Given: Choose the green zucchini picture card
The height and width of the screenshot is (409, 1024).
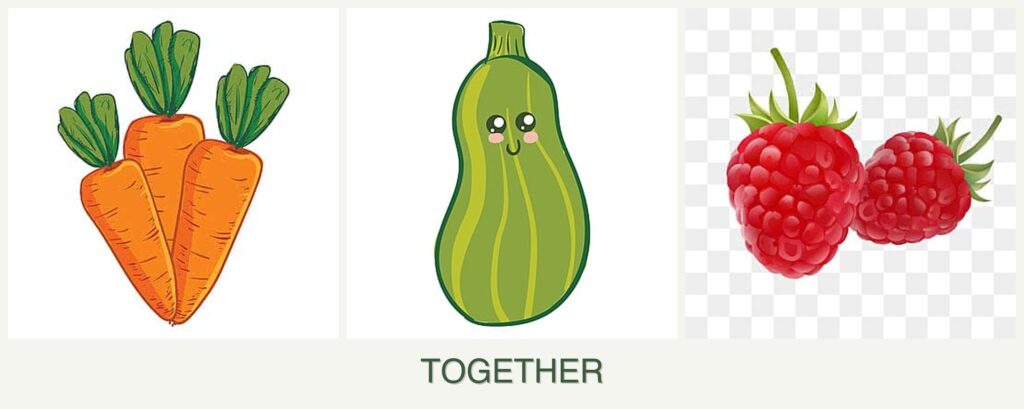Looking at the screenshot, I should 512,174.
